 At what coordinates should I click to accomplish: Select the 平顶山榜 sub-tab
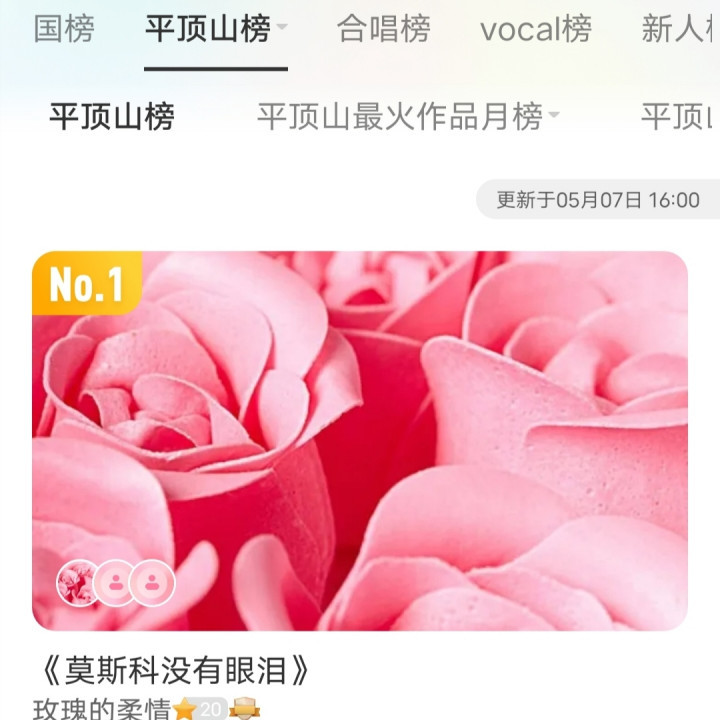pos(112,117)
